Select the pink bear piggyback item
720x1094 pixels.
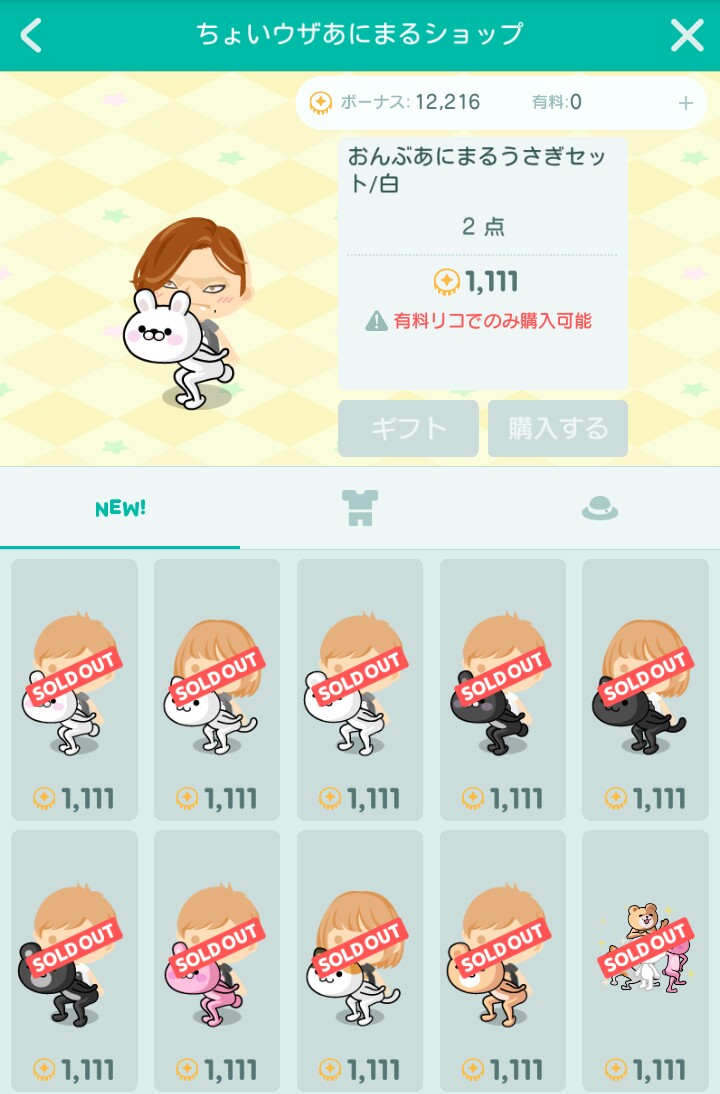click(x=217, y=960)
